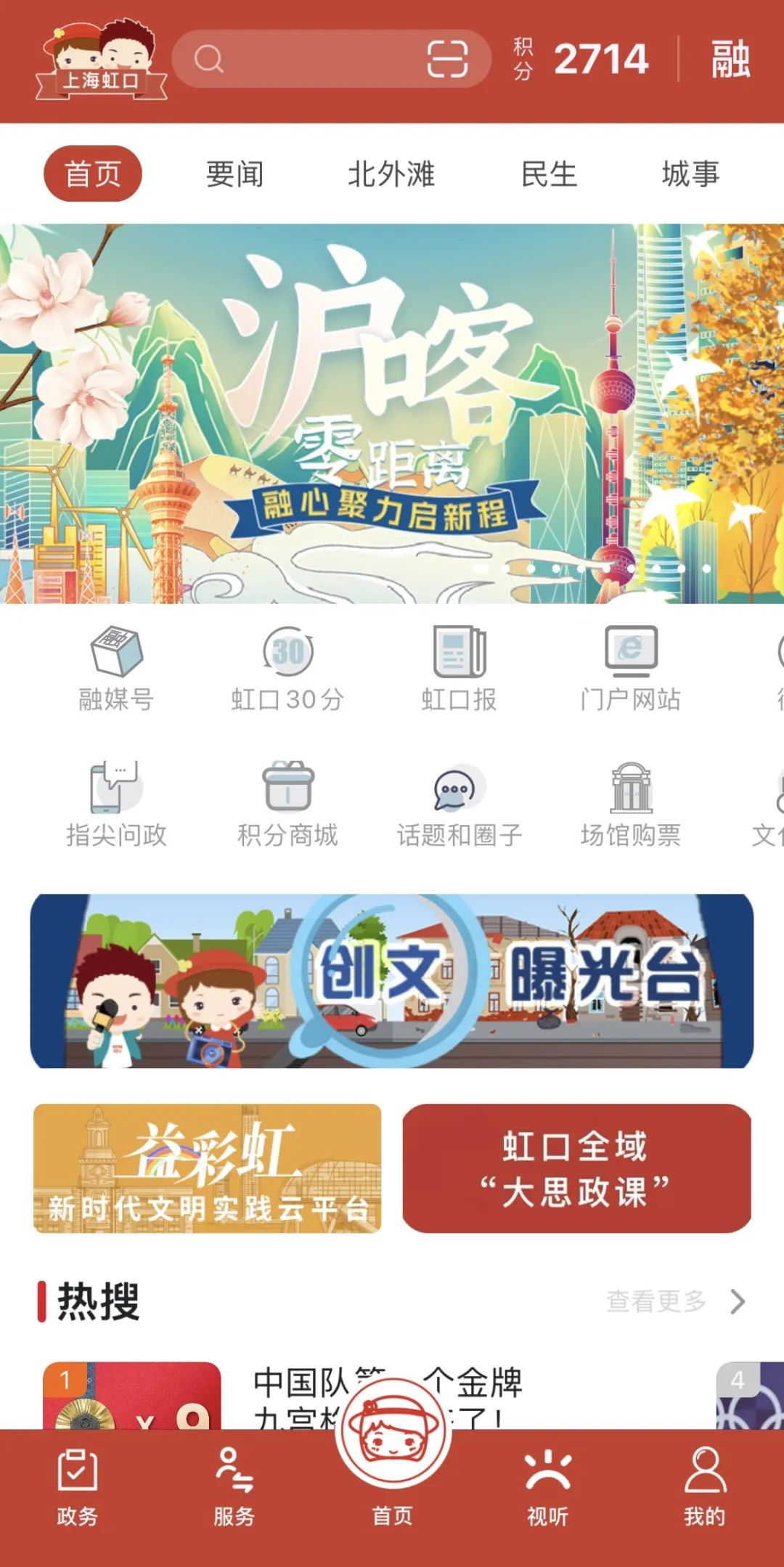Switch to the 北外滩 tab
The image size is (784, 1567).
click(391, 174)
